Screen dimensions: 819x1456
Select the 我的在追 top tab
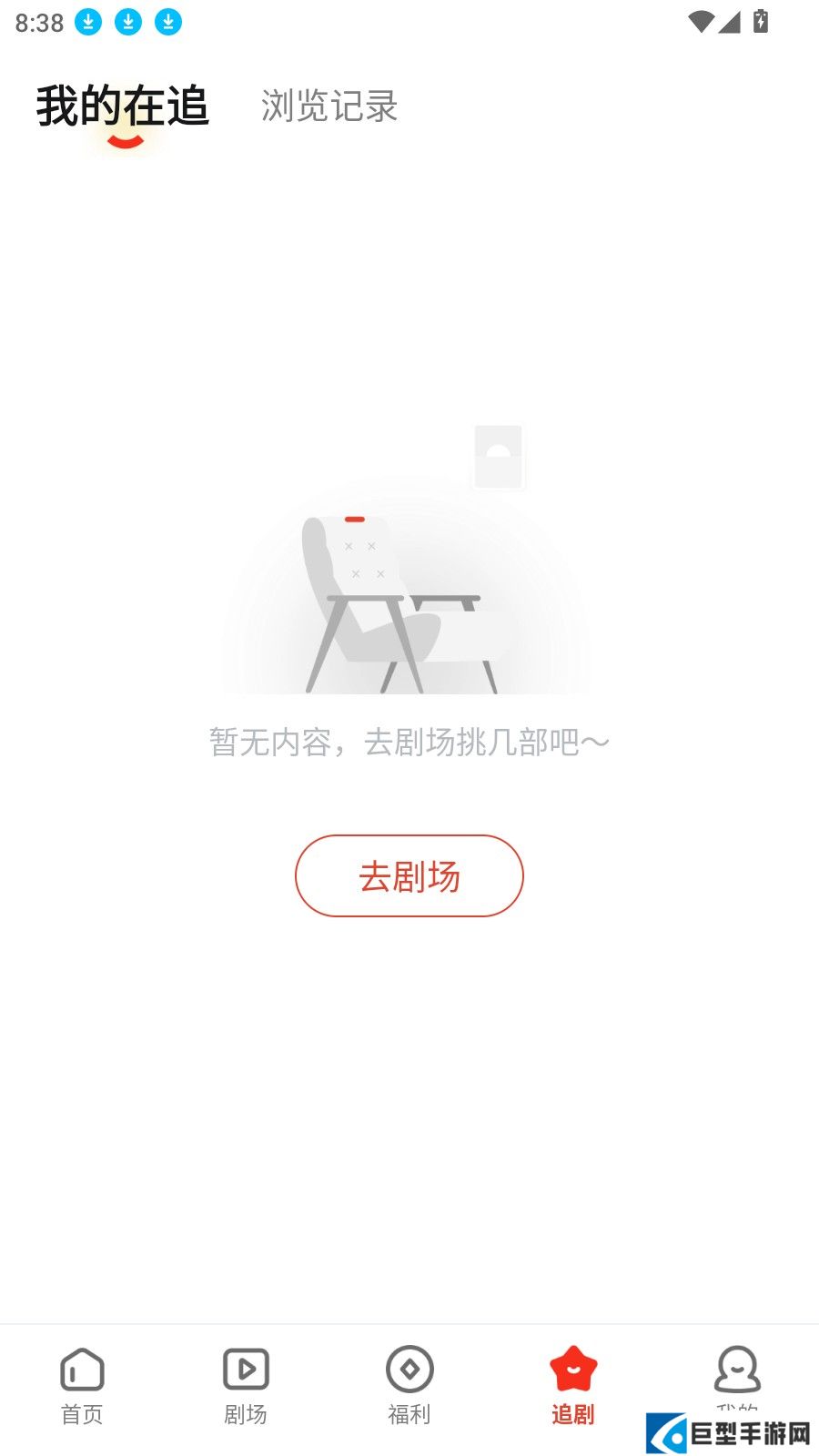[x=123, y=107]
